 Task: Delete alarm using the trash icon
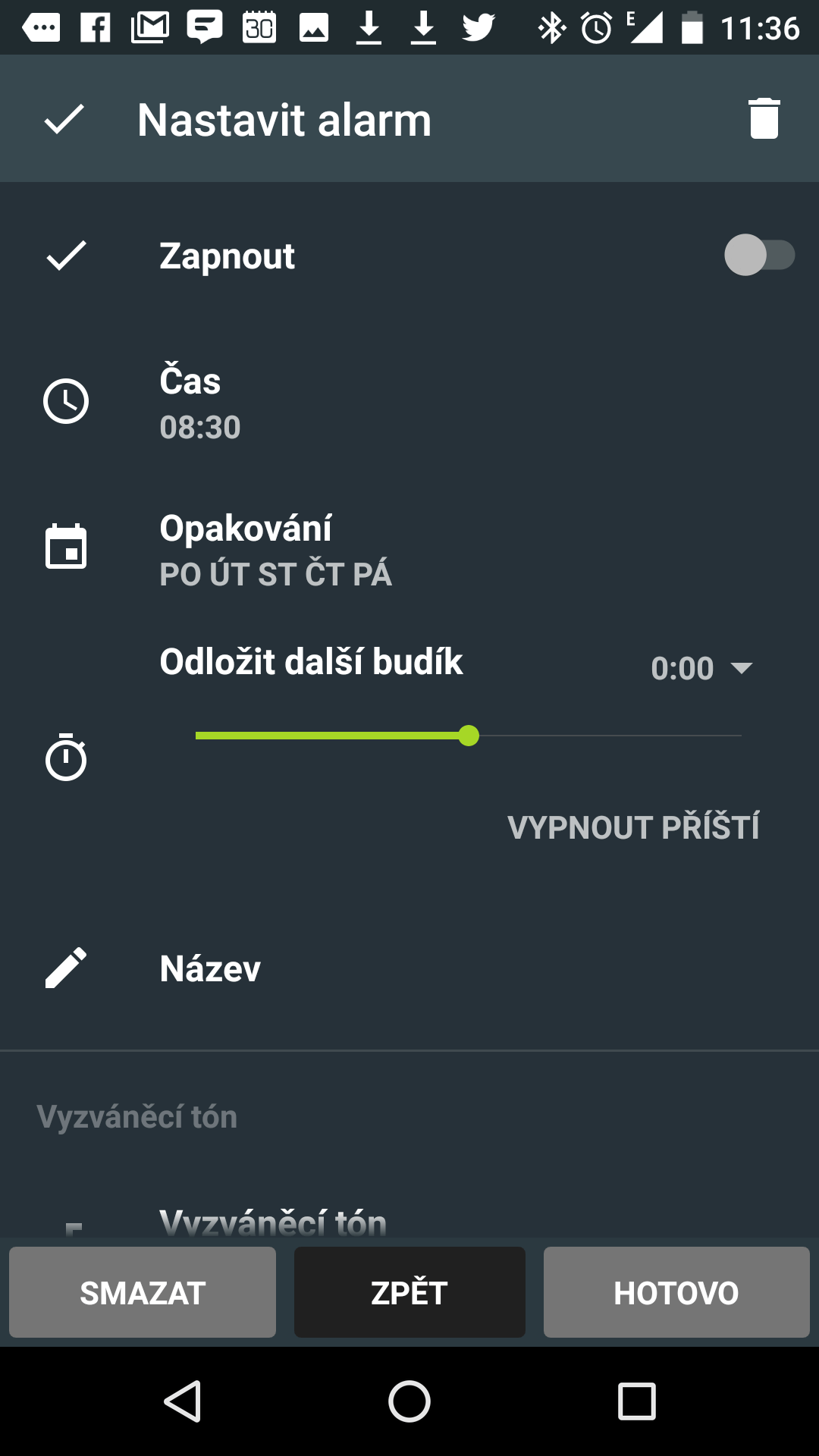pos(764,118)
